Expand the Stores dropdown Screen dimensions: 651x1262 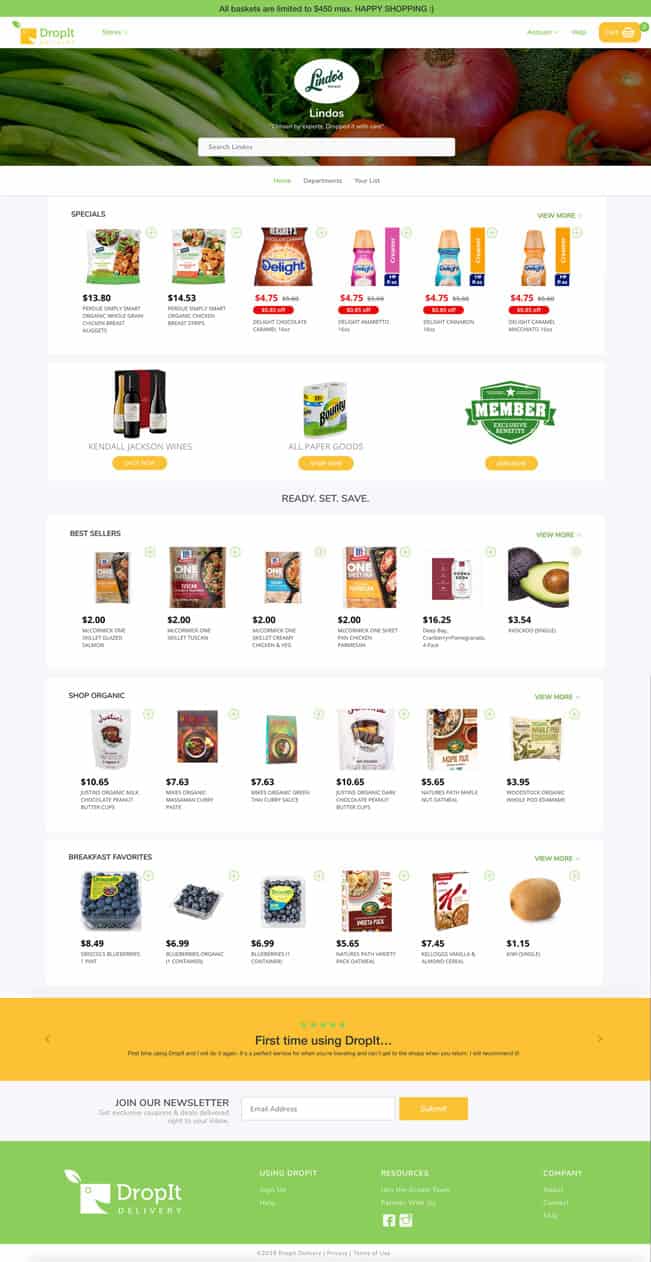tap(114, 32)
